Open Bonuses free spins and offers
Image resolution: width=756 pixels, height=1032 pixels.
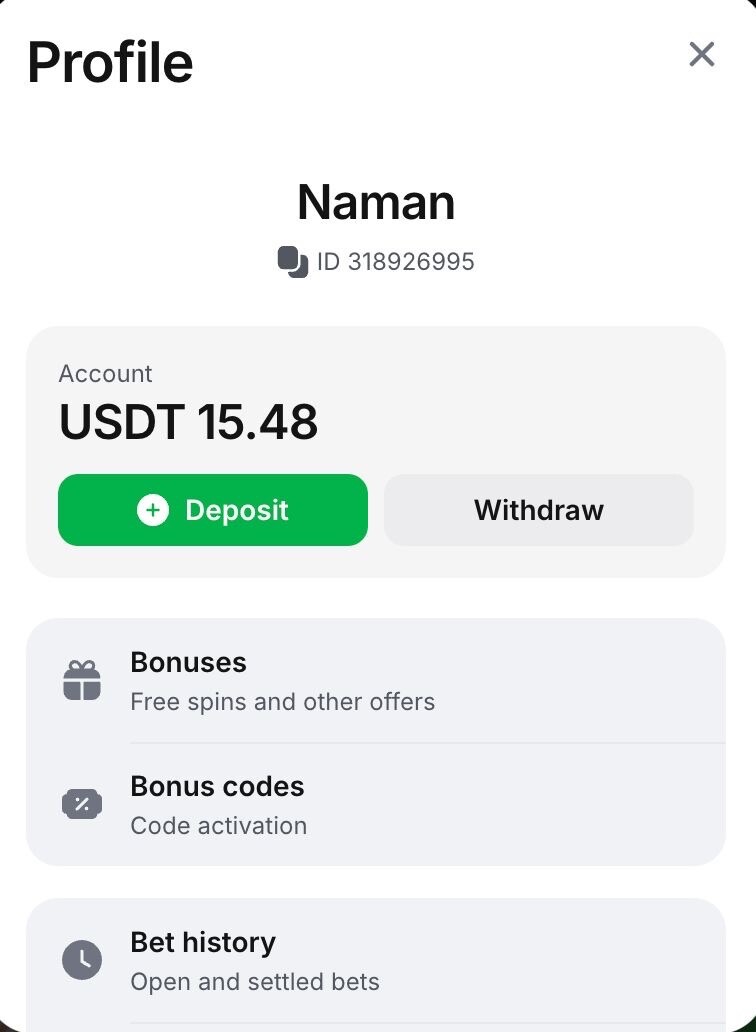point(375,681)
